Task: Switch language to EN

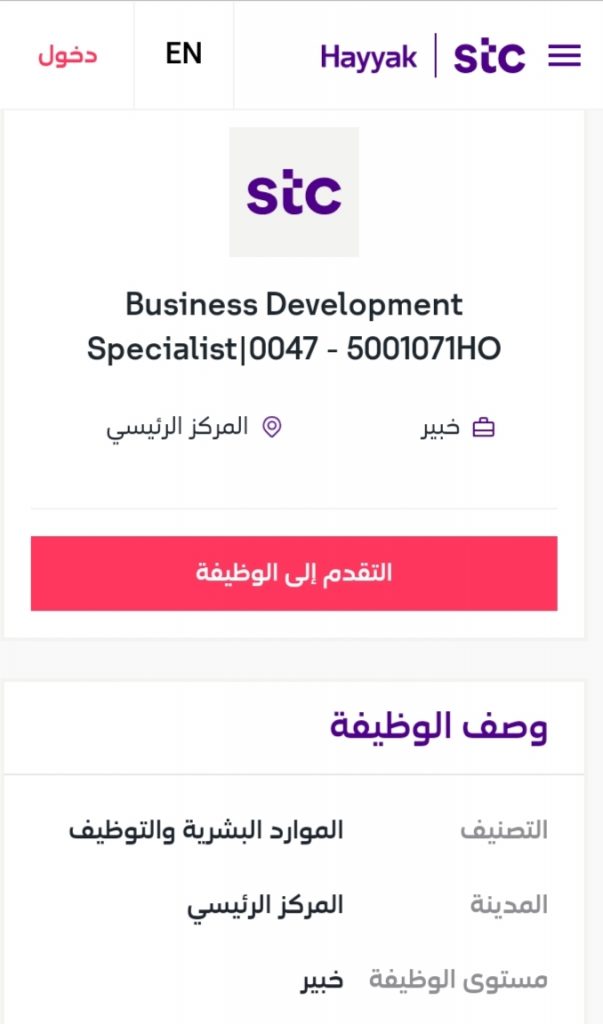Action: pos(184,54)
